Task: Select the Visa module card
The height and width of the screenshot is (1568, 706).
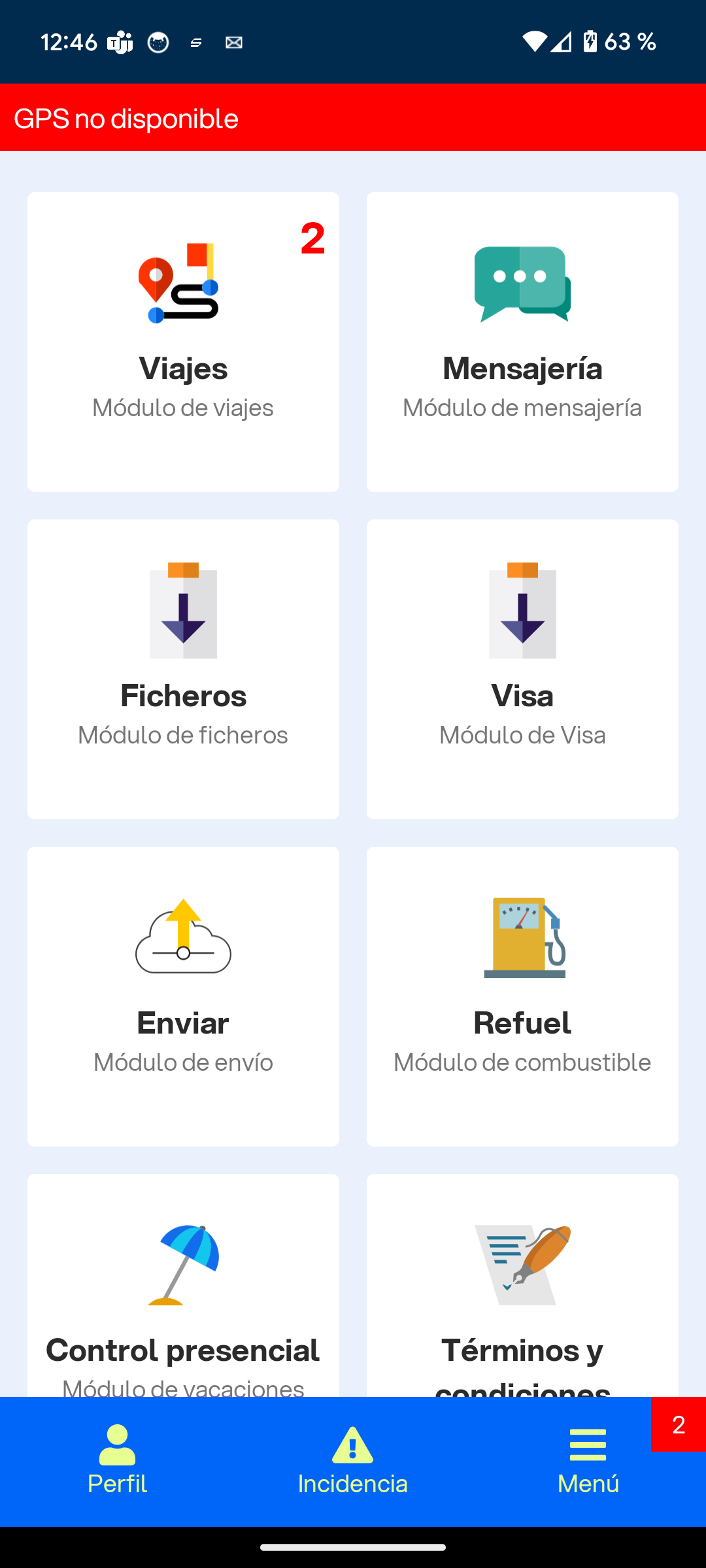Action: click(x=522, y=669)
